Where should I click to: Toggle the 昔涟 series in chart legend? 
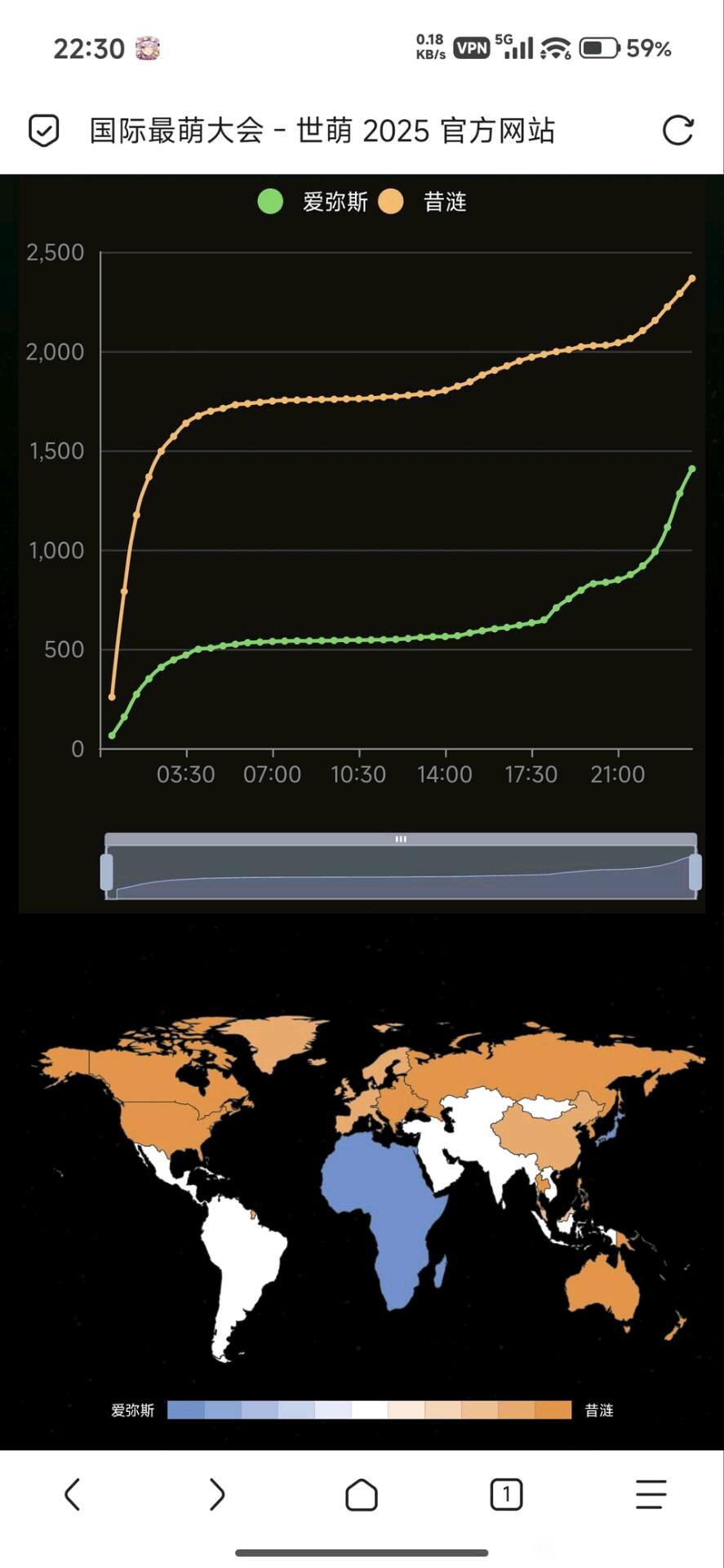coord(426,201)
